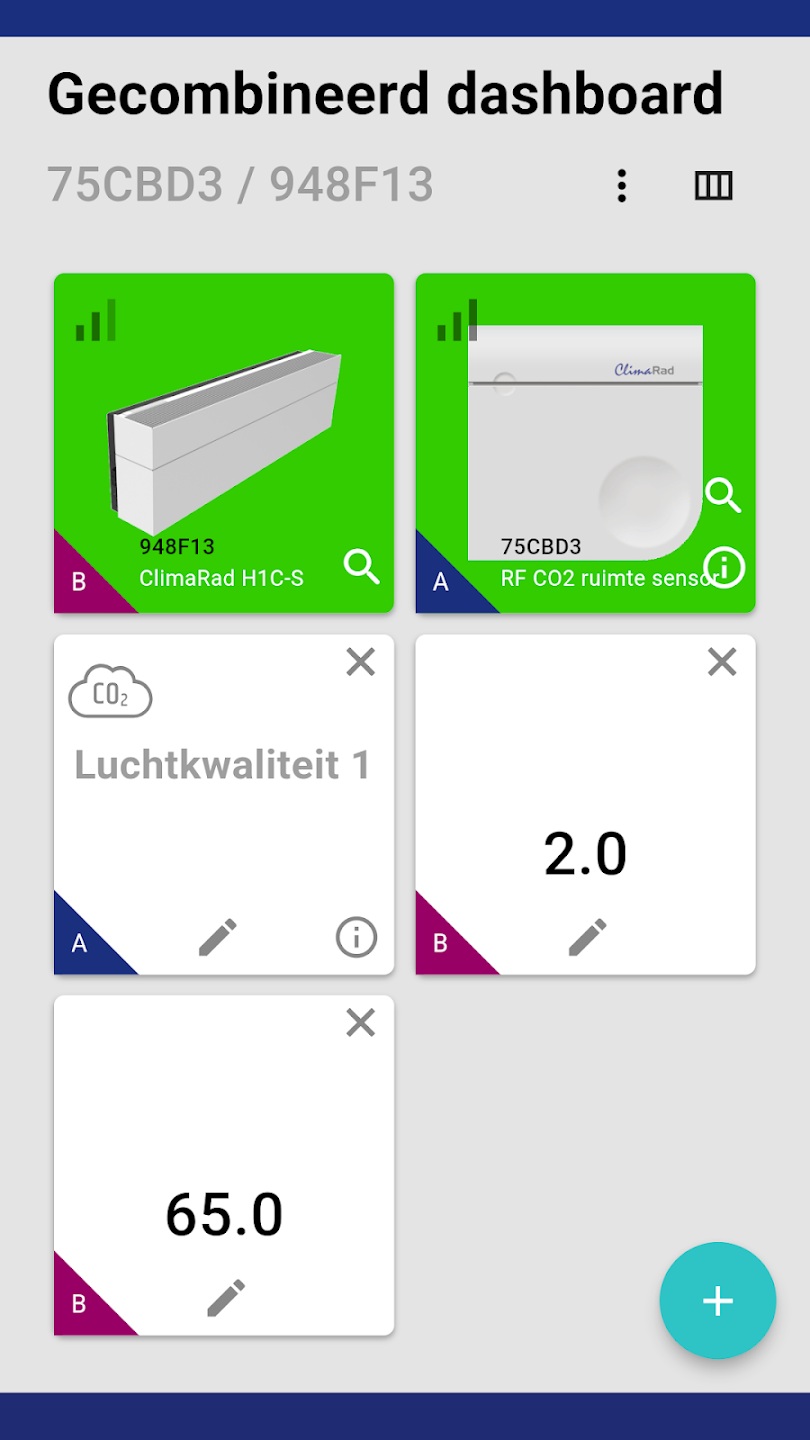This screenshot has width=810, height=1440.
Task: Change the dashboard column layout
Action: pos(713,186)
